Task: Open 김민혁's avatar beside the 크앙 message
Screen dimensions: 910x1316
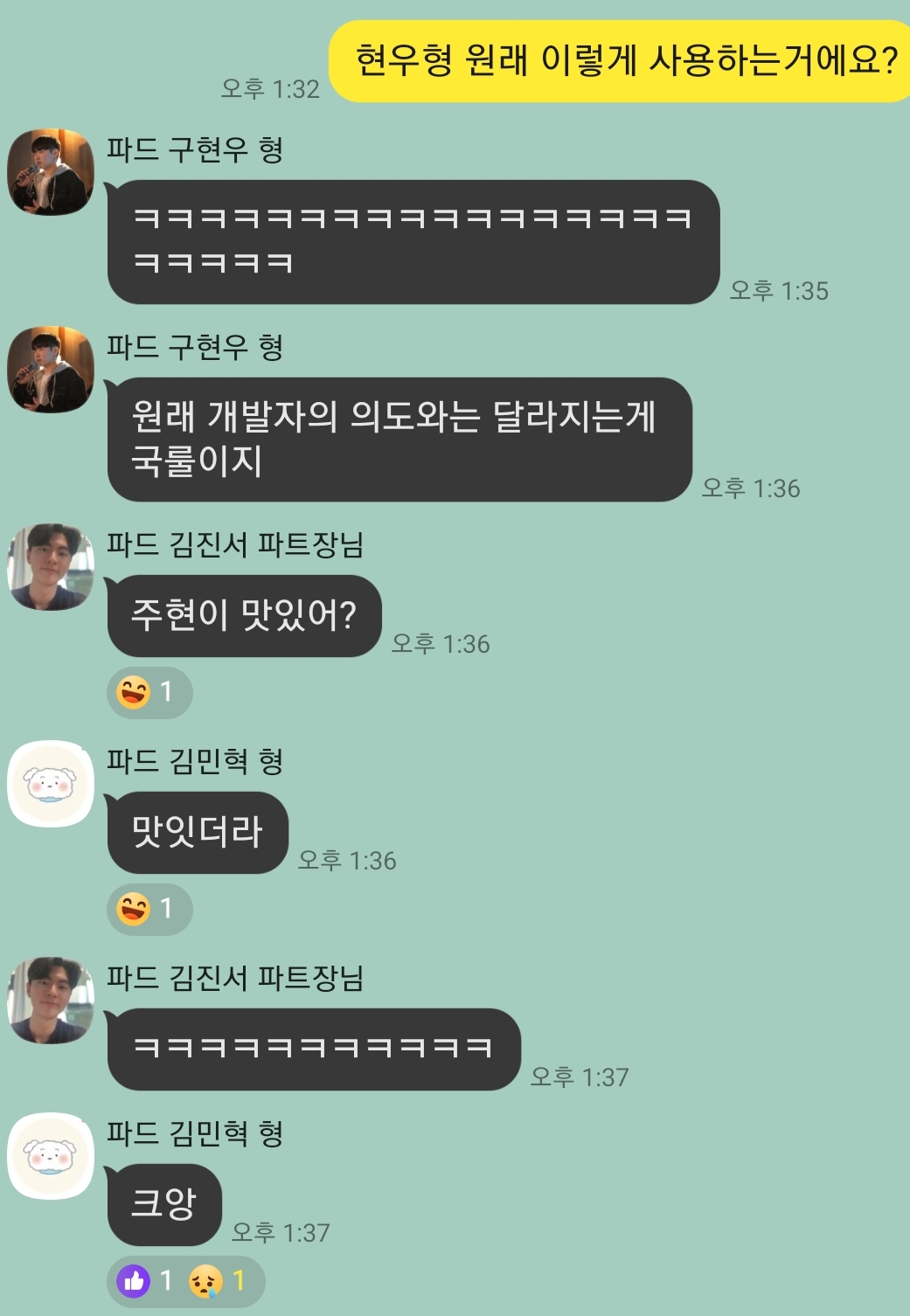Action: coord(51,1156)
